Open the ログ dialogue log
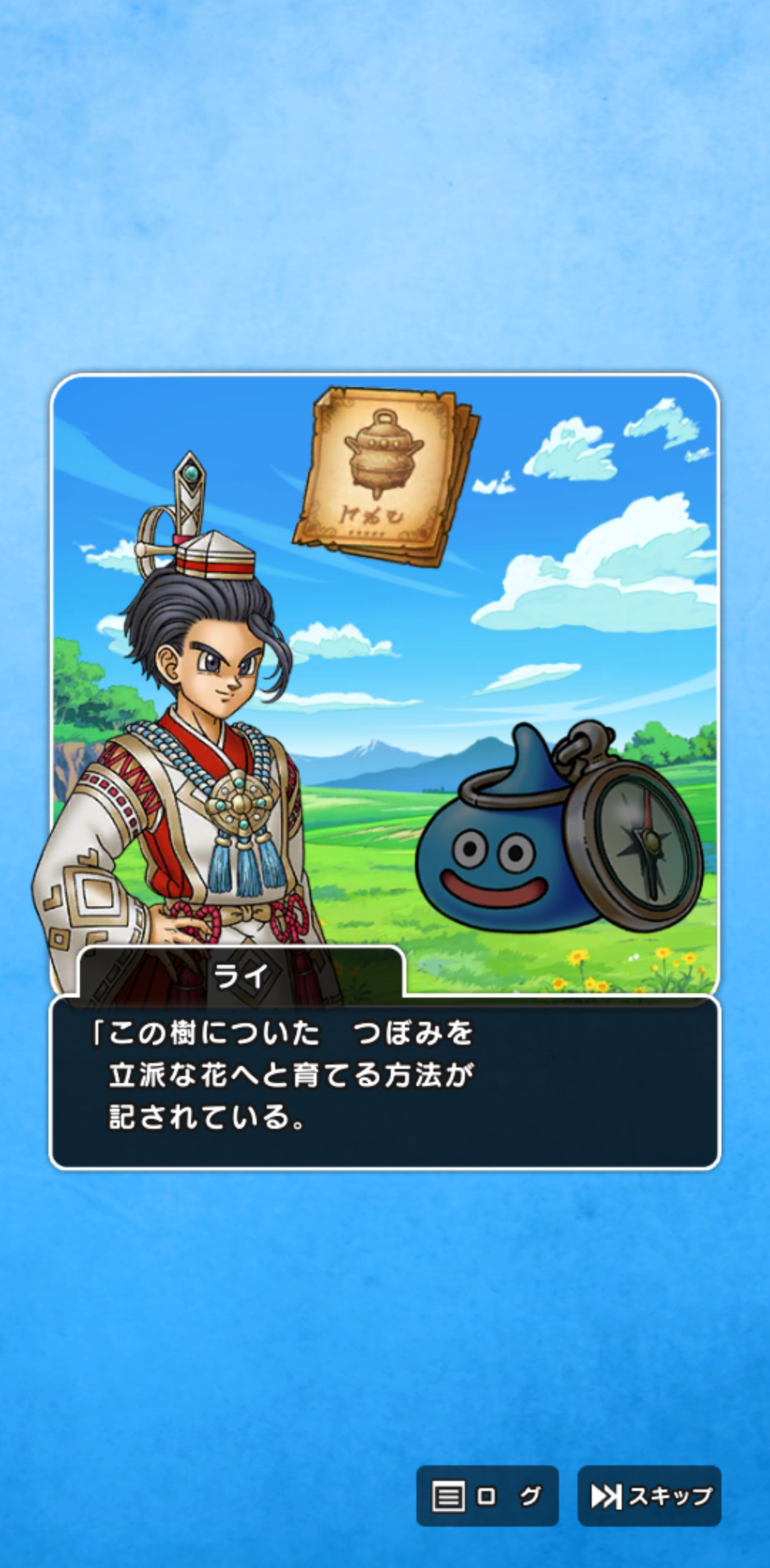 [487, 1495]
